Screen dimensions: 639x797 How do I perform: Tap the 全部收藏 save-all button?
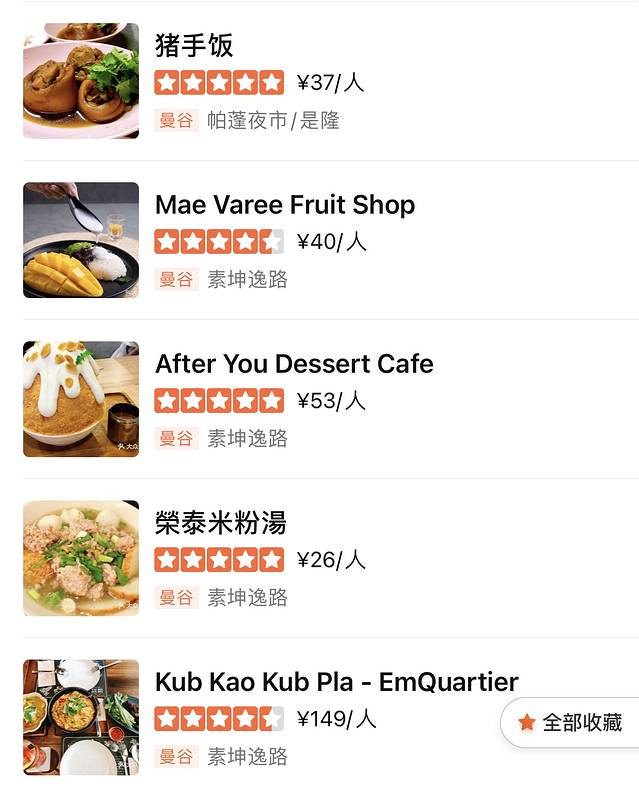[571, 722]
